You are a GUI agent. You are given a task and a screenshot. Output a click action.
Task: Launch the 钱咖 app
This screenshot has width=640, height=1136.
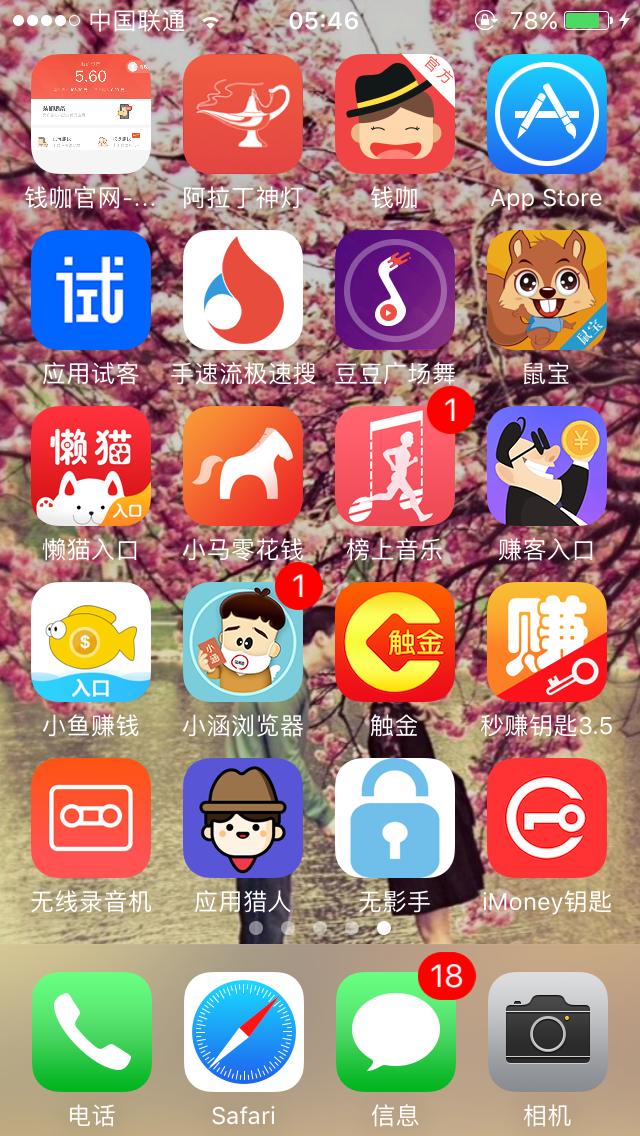395,114
